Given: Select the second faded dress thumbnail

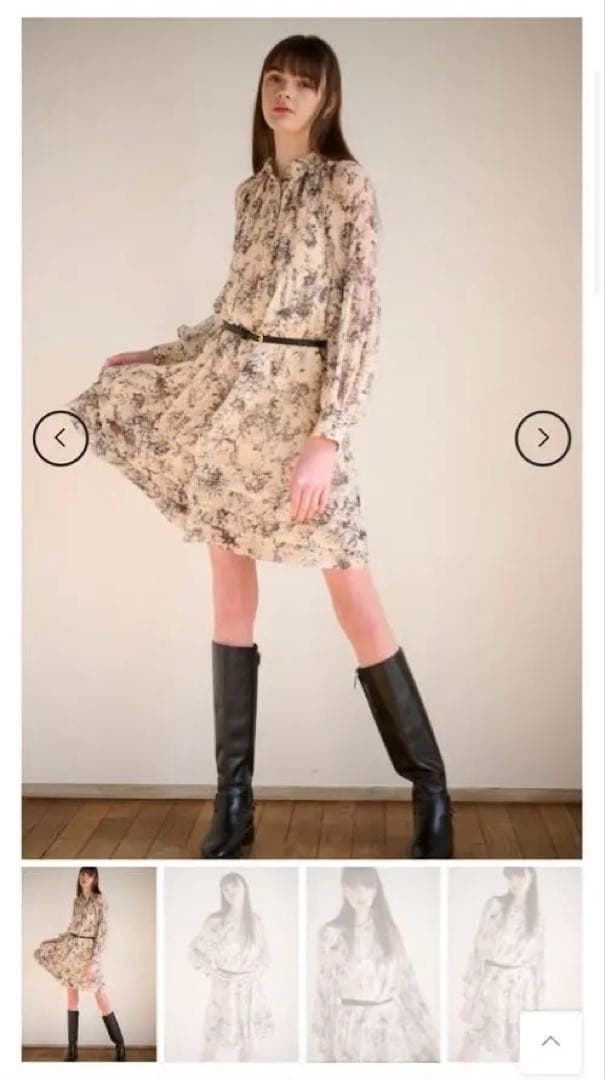Looking at the screenshot, I should (231, 963).
